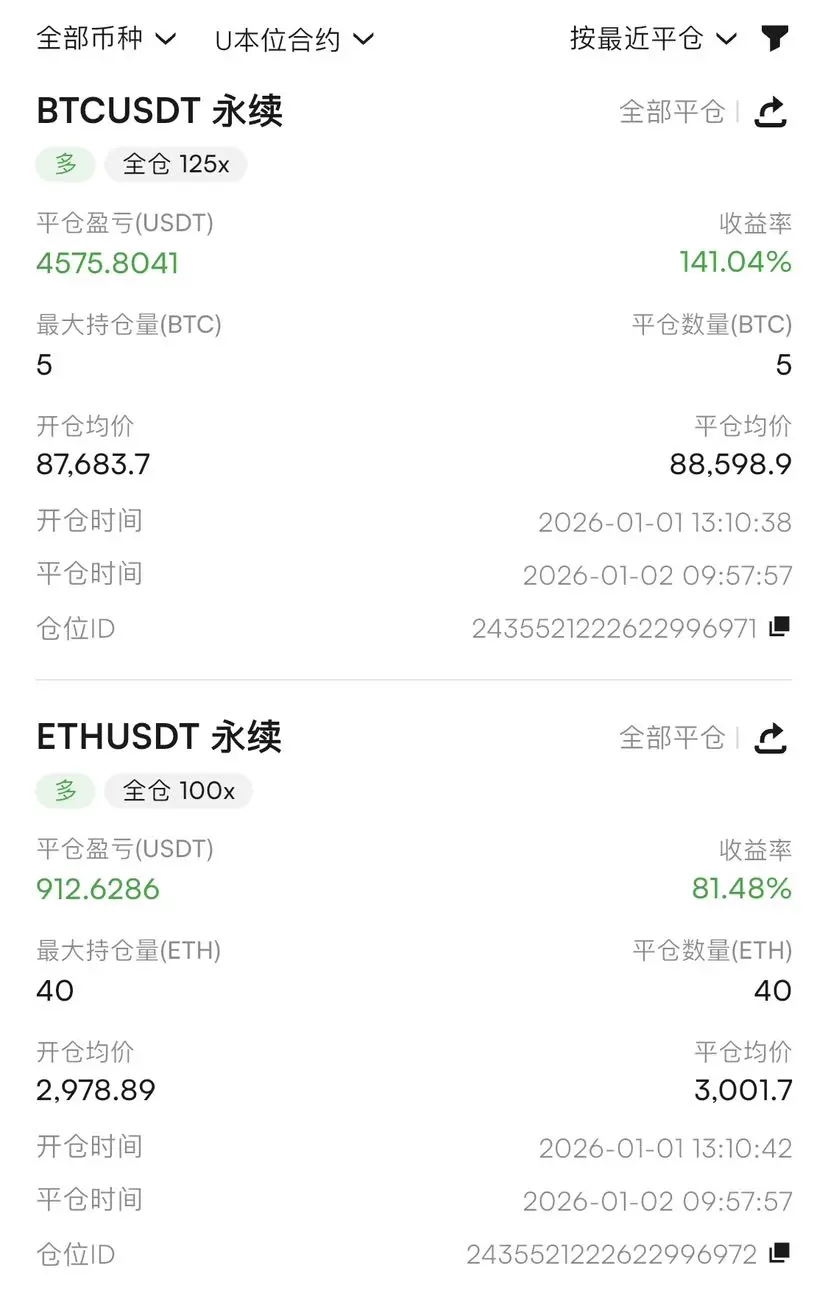Change sorting via 按最近平仓 dropdown

coord(653,39)
